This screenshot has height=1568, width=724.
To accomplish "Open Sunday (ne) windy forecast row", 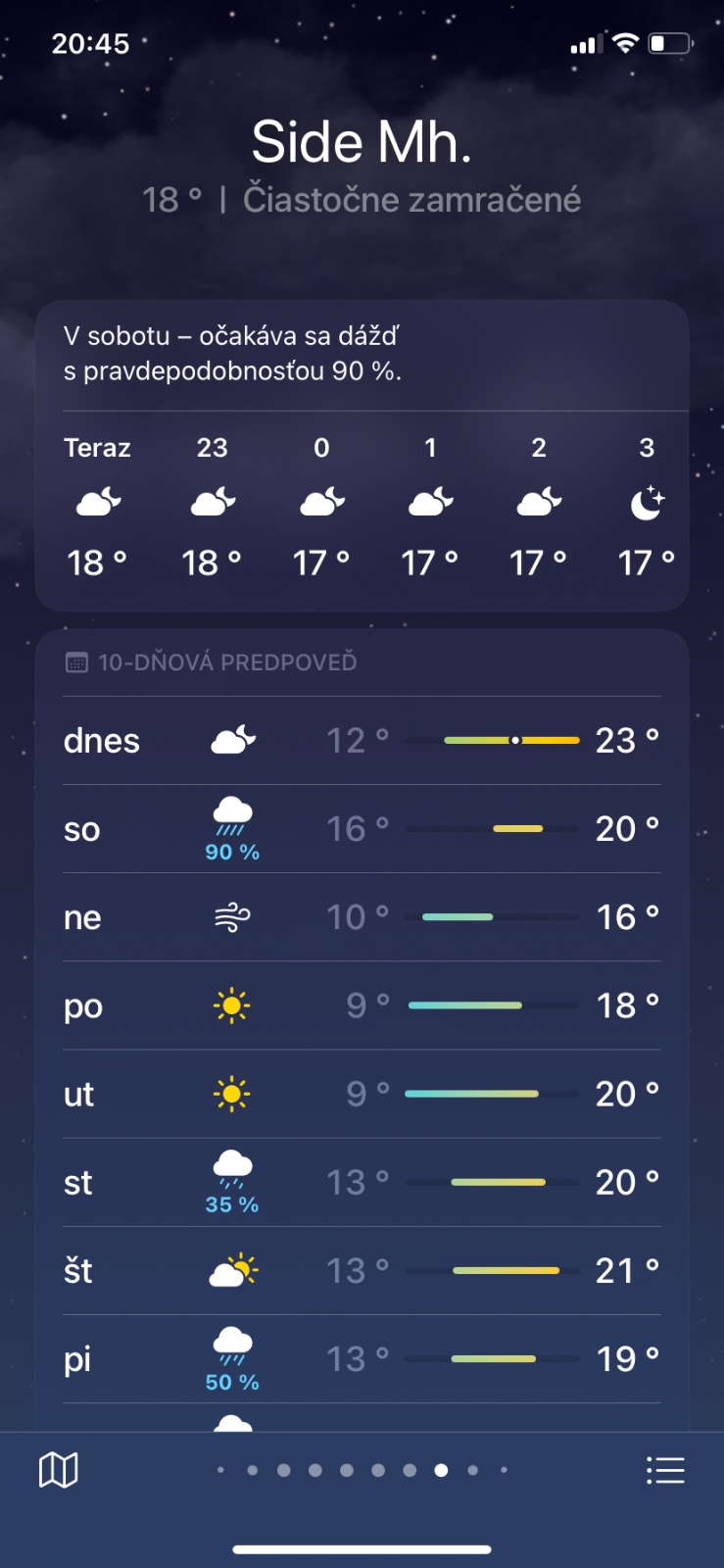I will pos(362,917).
